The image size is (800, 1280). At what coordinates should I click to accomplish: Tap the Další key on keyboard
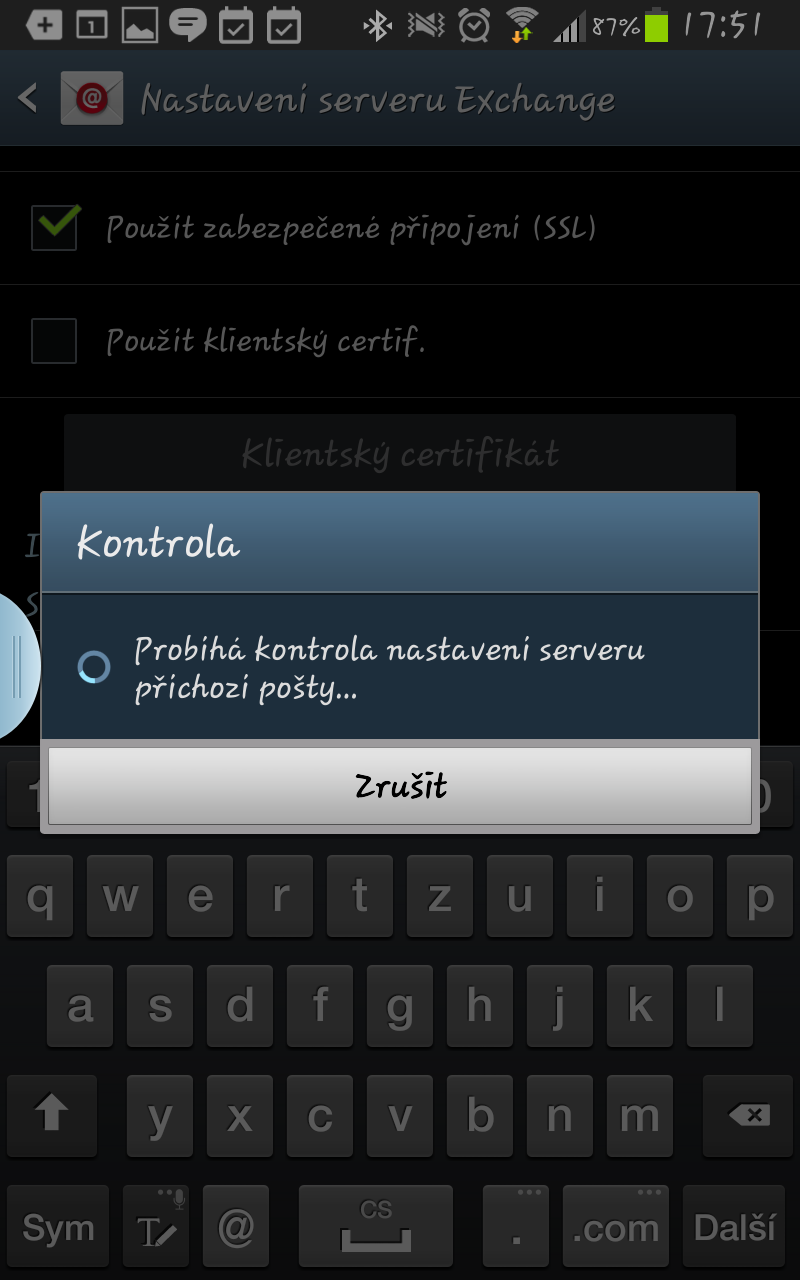pyautogui.click(x=735, y=1227)
